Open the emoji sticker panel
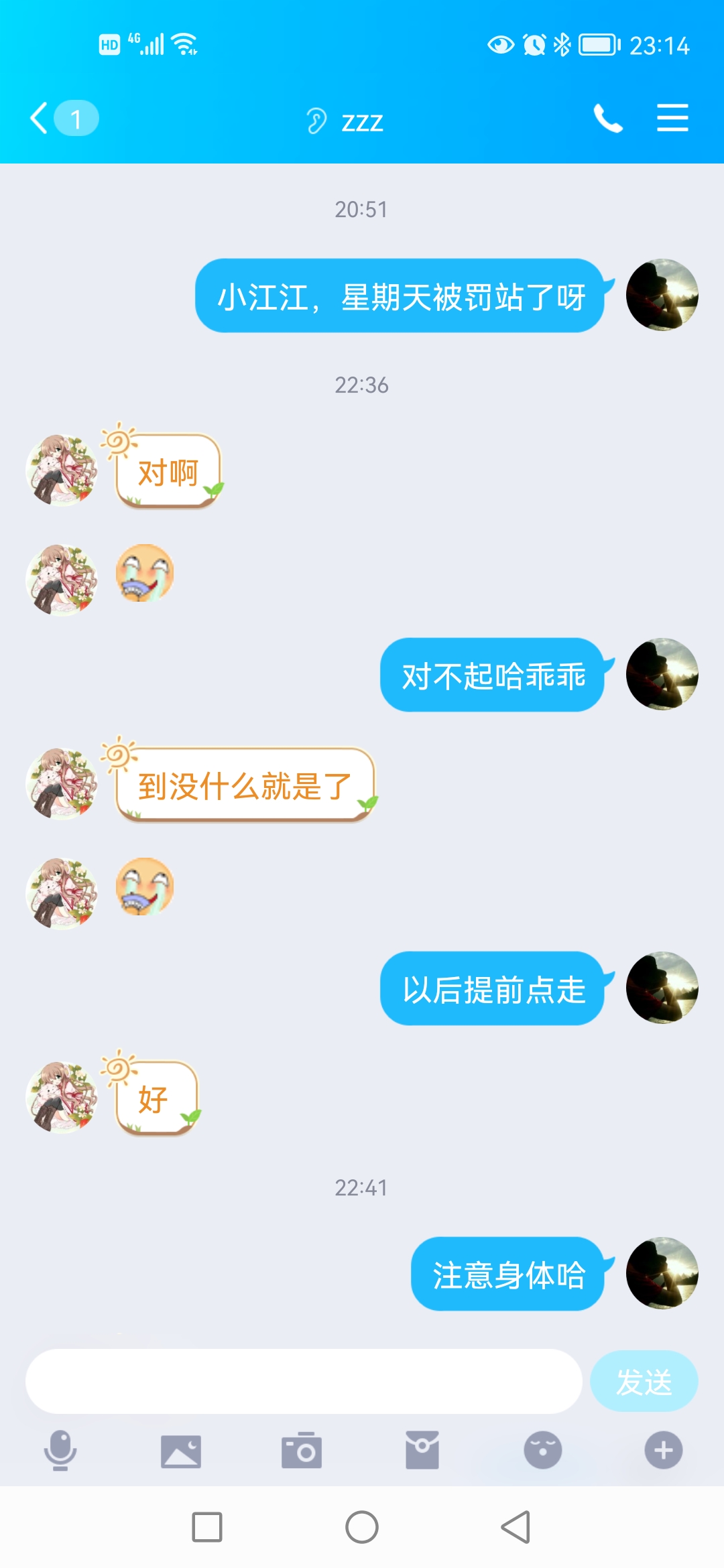Screen dimensions: 724x1568 (543, 1450)
